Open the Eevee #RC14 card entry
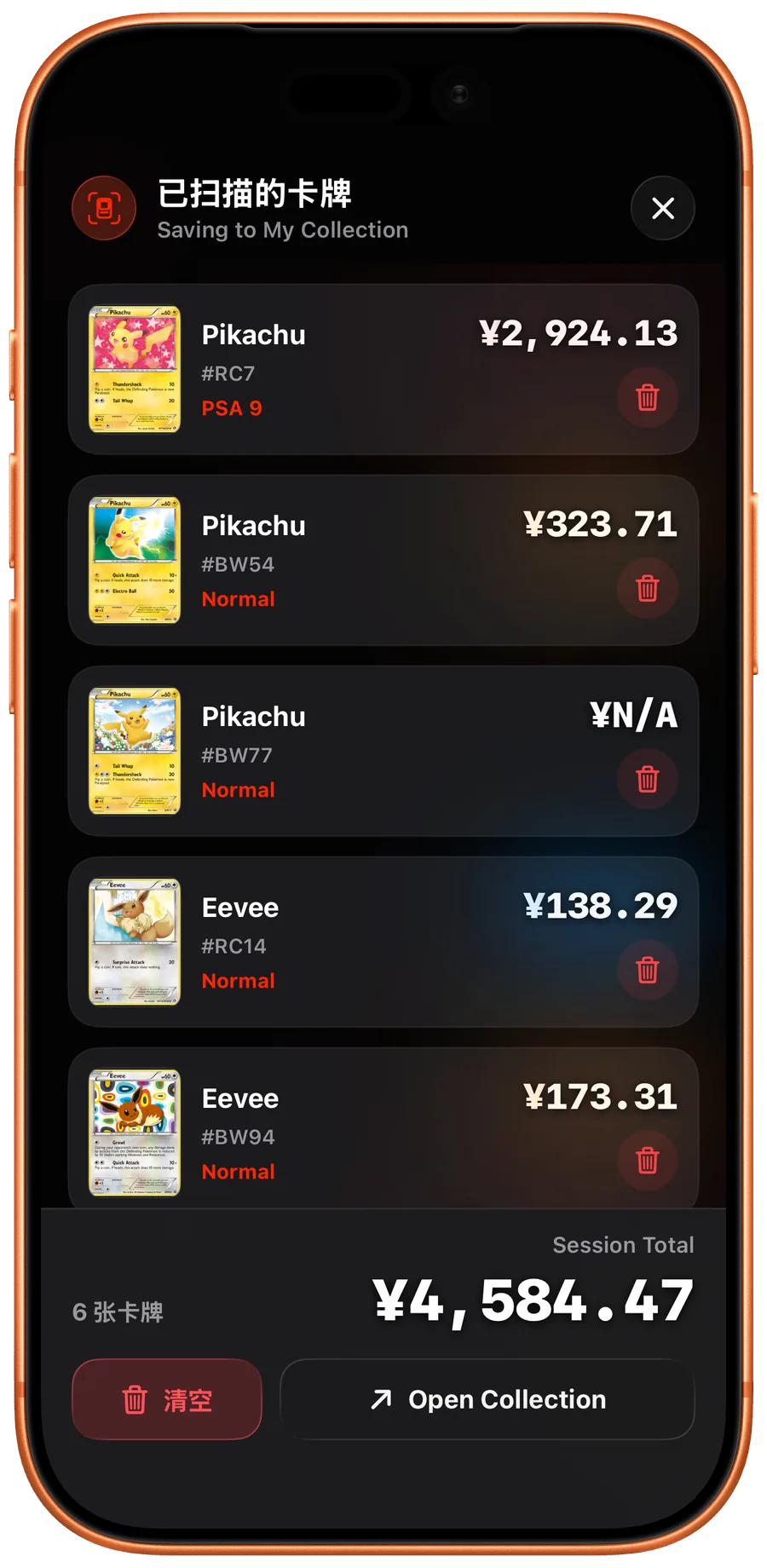This screenshot has width=767, height=1568. point(383,942)
